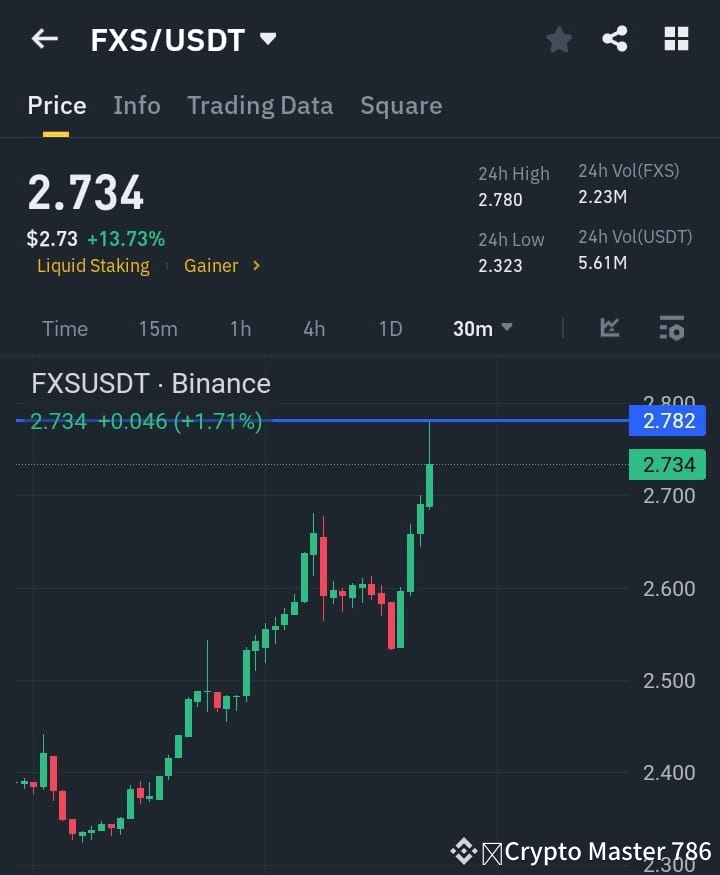Select the 15m timeframe toggle
Screen dimensions: 720x875
158,328
